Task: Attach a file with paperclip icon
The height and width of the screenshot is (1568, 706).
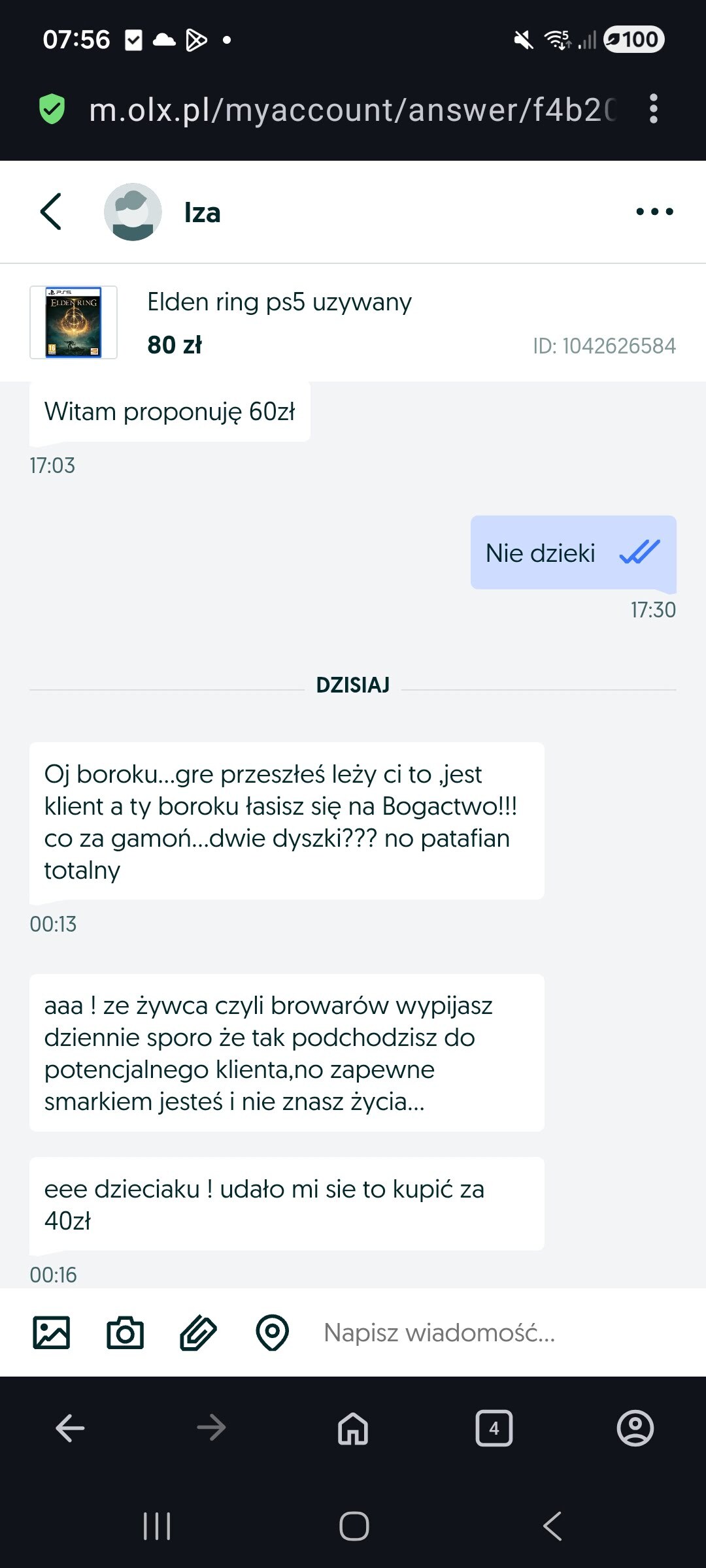Action: (x=198, y=1333)
